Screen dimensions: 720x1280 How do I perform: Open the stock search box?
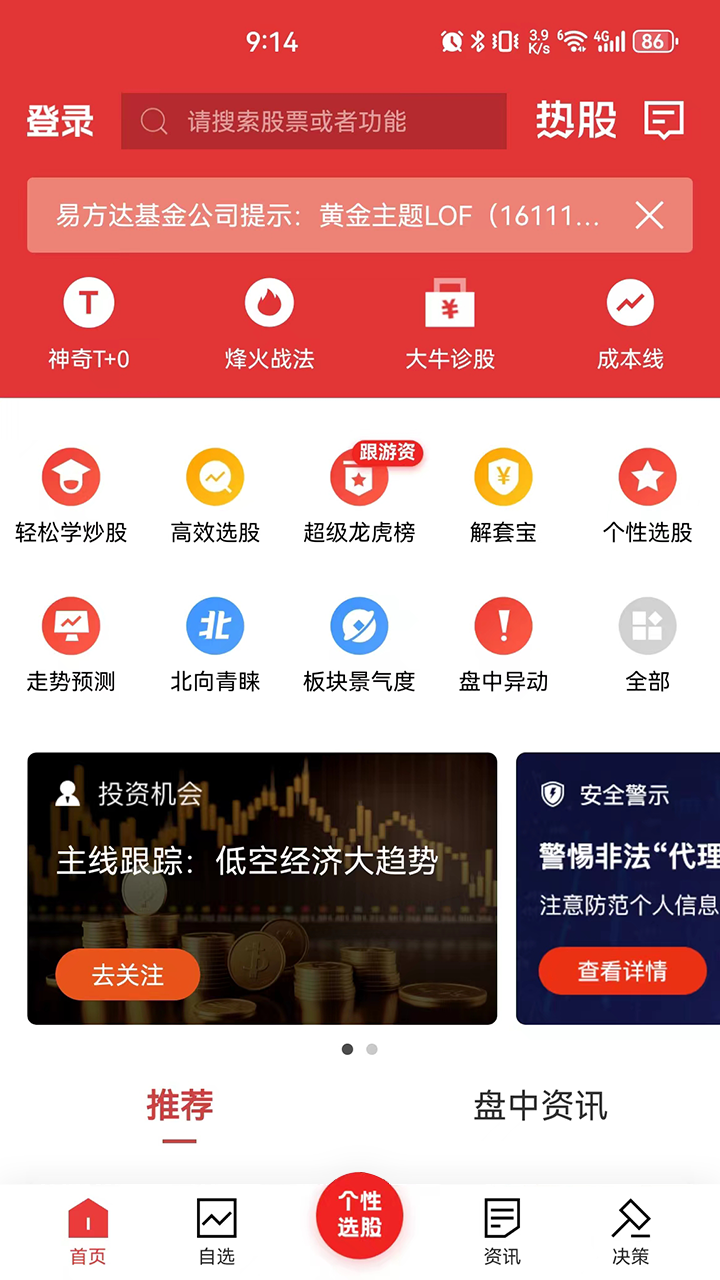tap(313, 121)
